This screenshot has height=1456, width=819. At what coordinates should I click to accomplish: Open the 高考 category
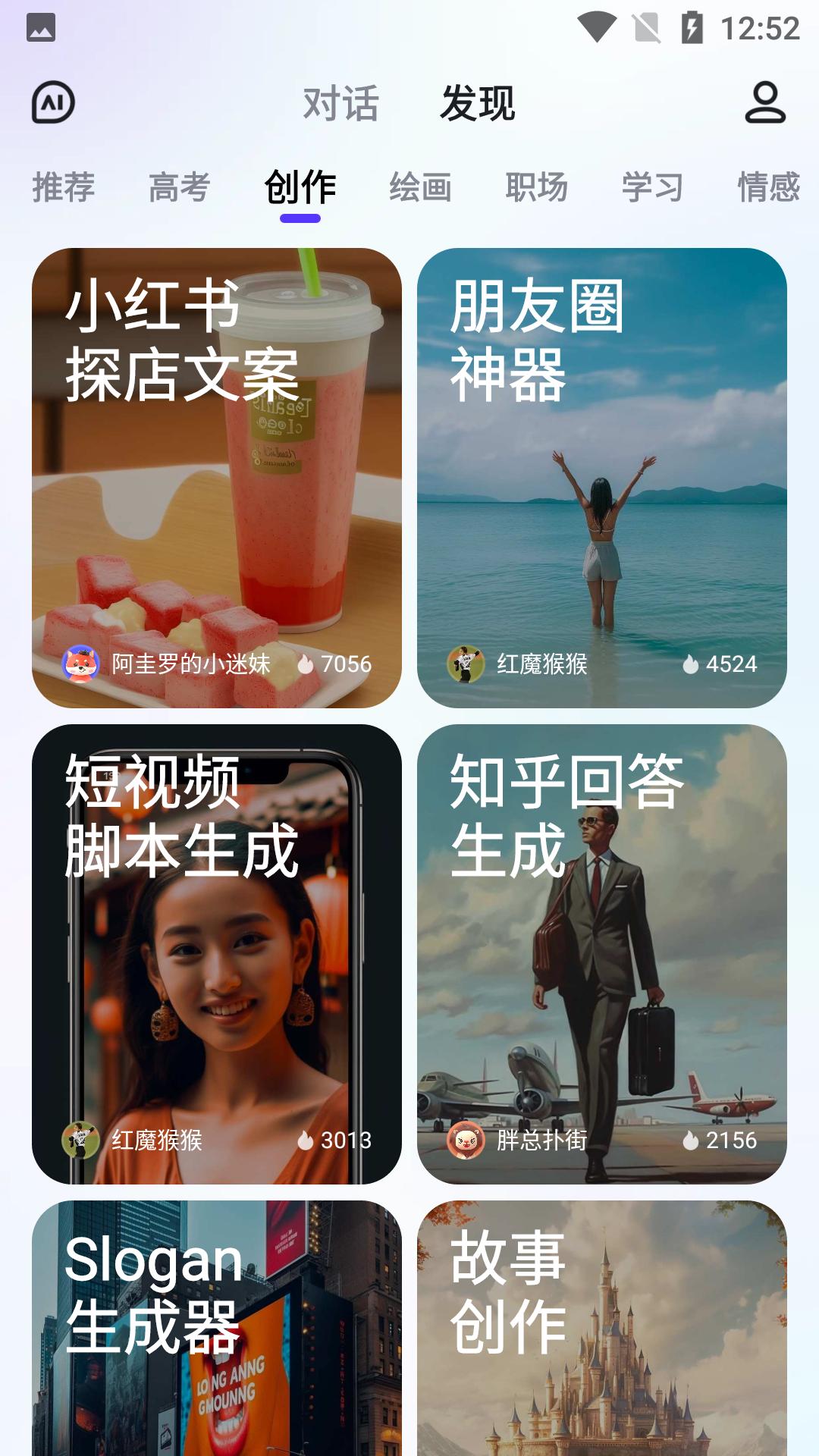[180, 187]
